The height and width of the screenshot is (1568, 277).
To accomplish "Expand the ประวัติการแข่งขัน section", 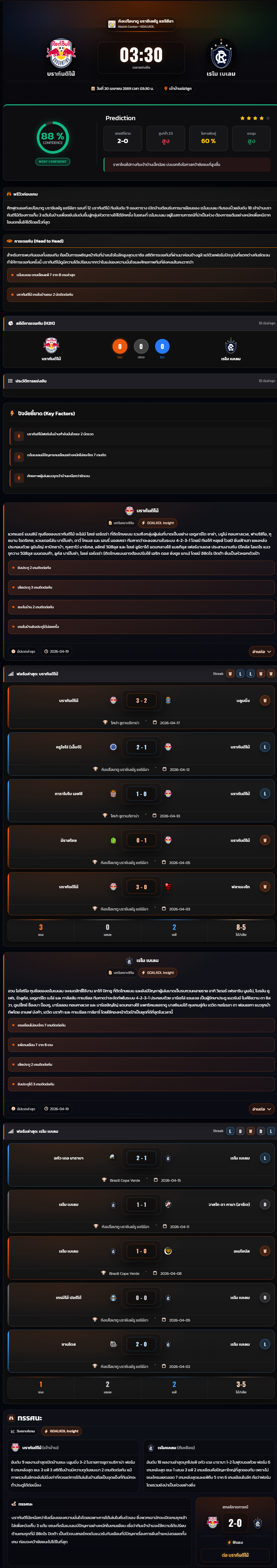I will 138,381.
